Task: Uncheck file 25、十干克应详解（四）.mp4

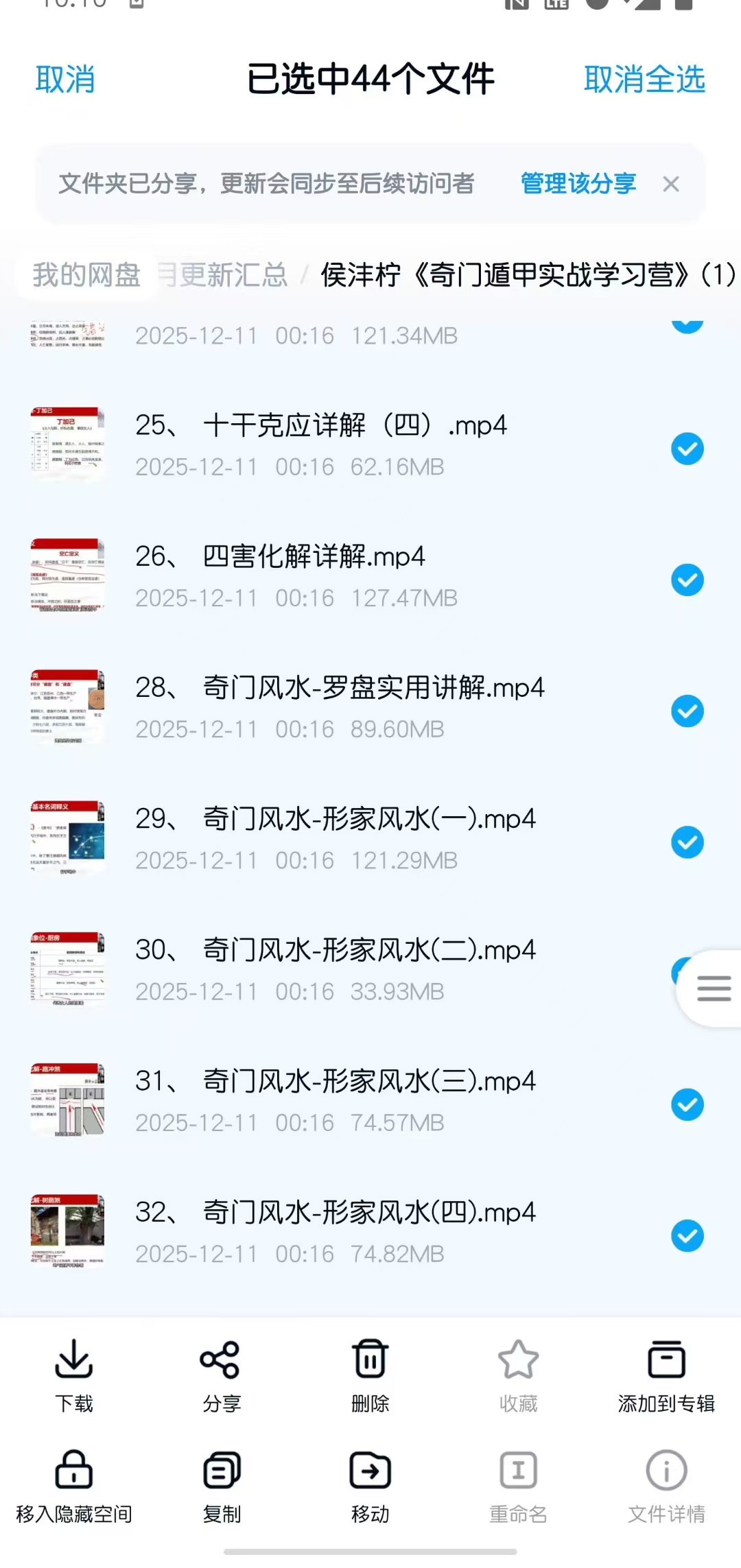Action: (x=687, y=449)
